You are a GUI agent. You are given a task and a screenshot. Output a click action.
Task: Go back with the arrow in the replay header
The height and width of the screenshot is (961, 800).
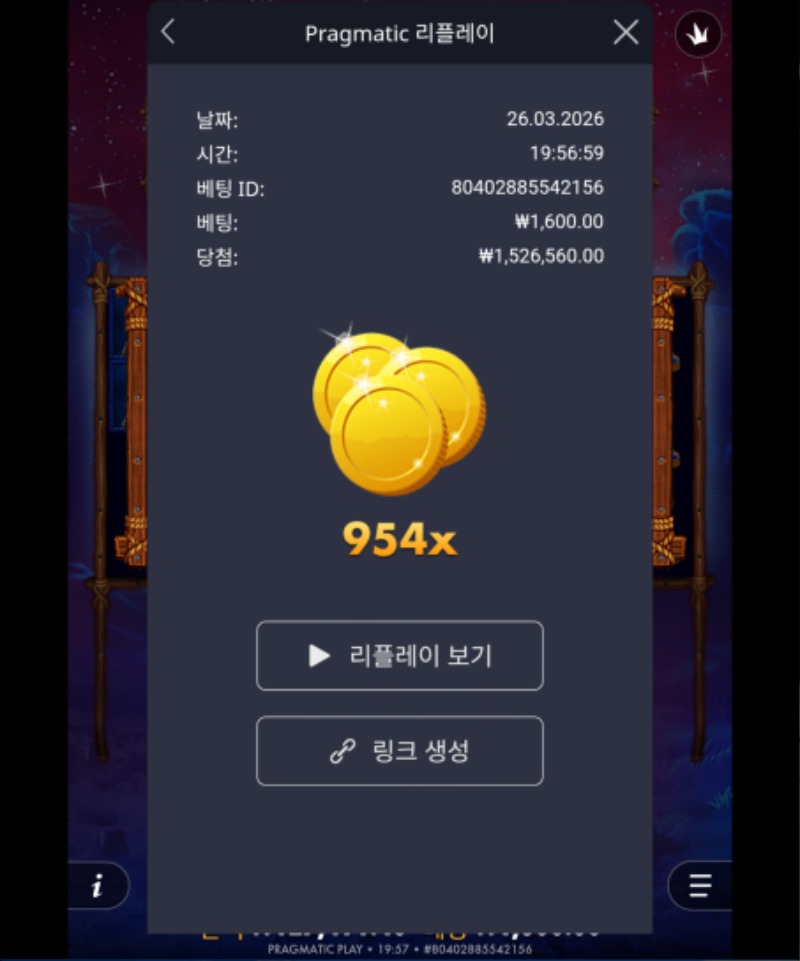(168, 32)
